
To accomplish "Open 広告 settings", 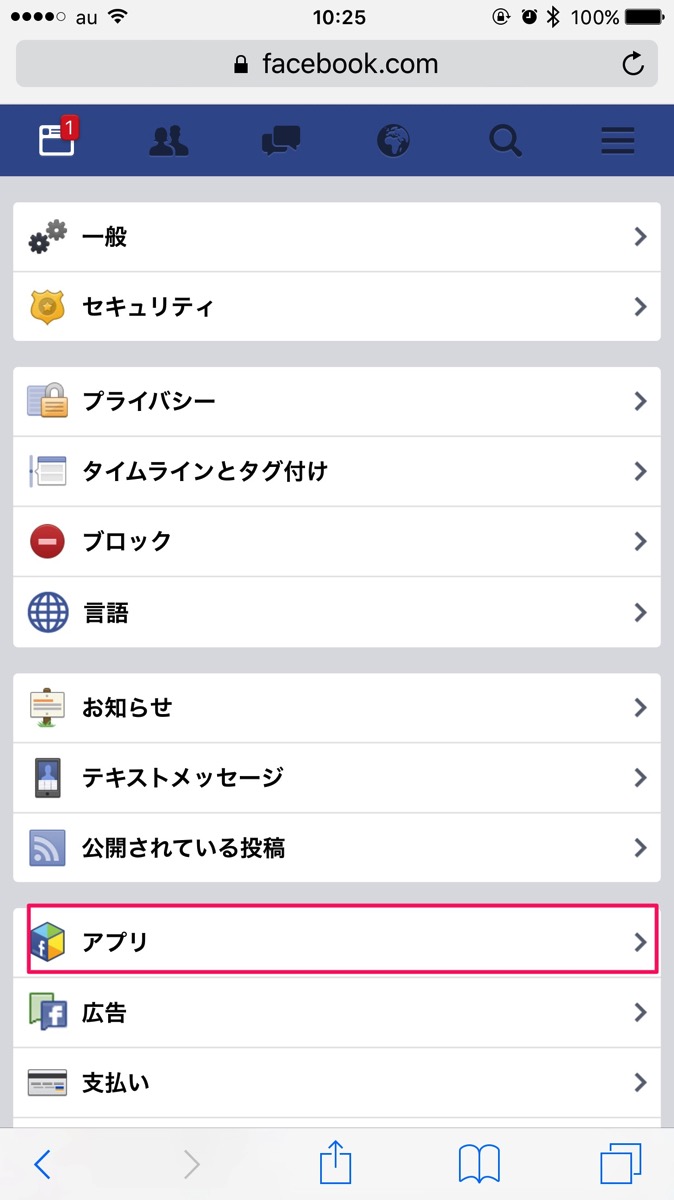I will point(337,1013).
